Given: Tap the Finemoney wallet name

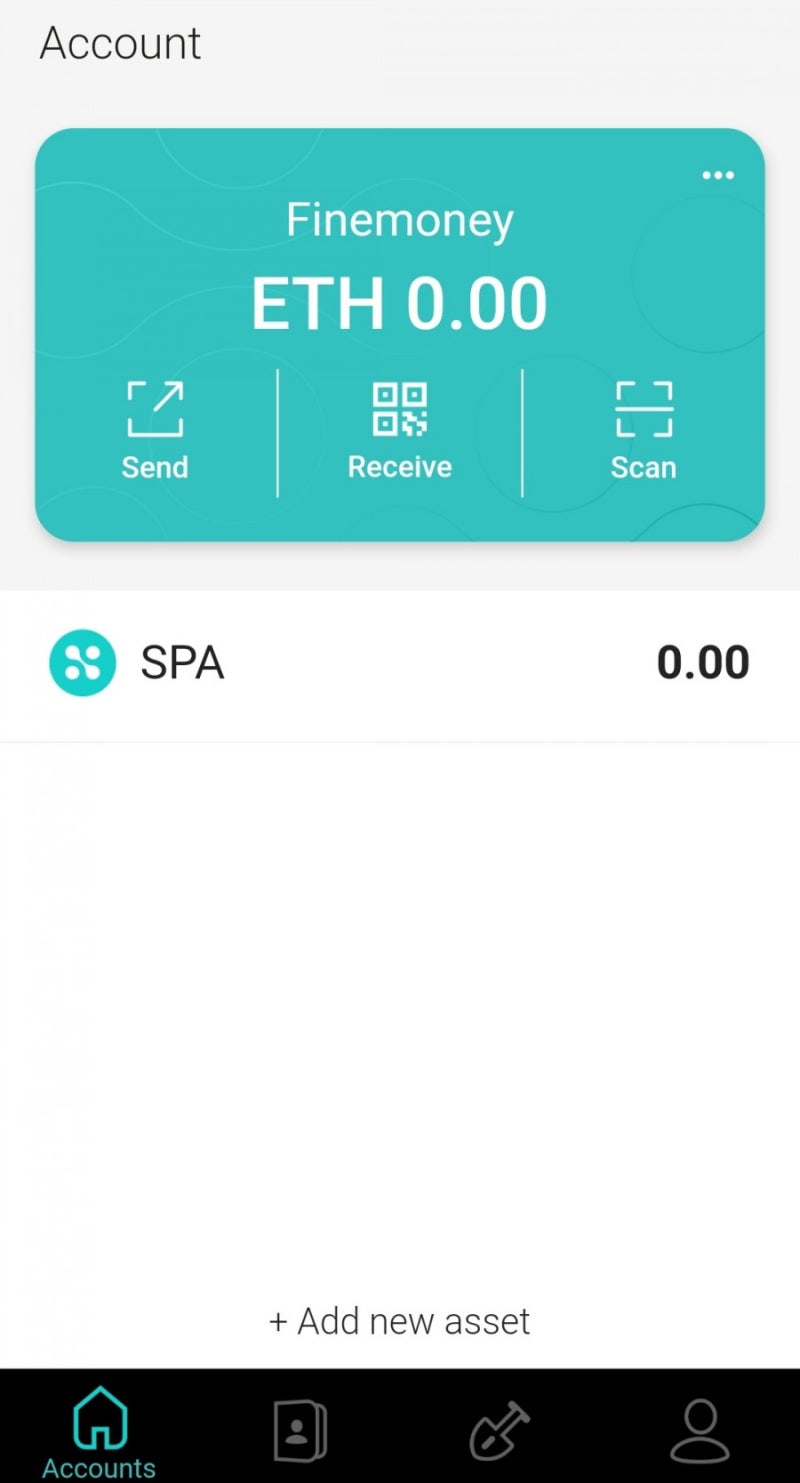Looking at the screenshot, I should pos(399,218).
